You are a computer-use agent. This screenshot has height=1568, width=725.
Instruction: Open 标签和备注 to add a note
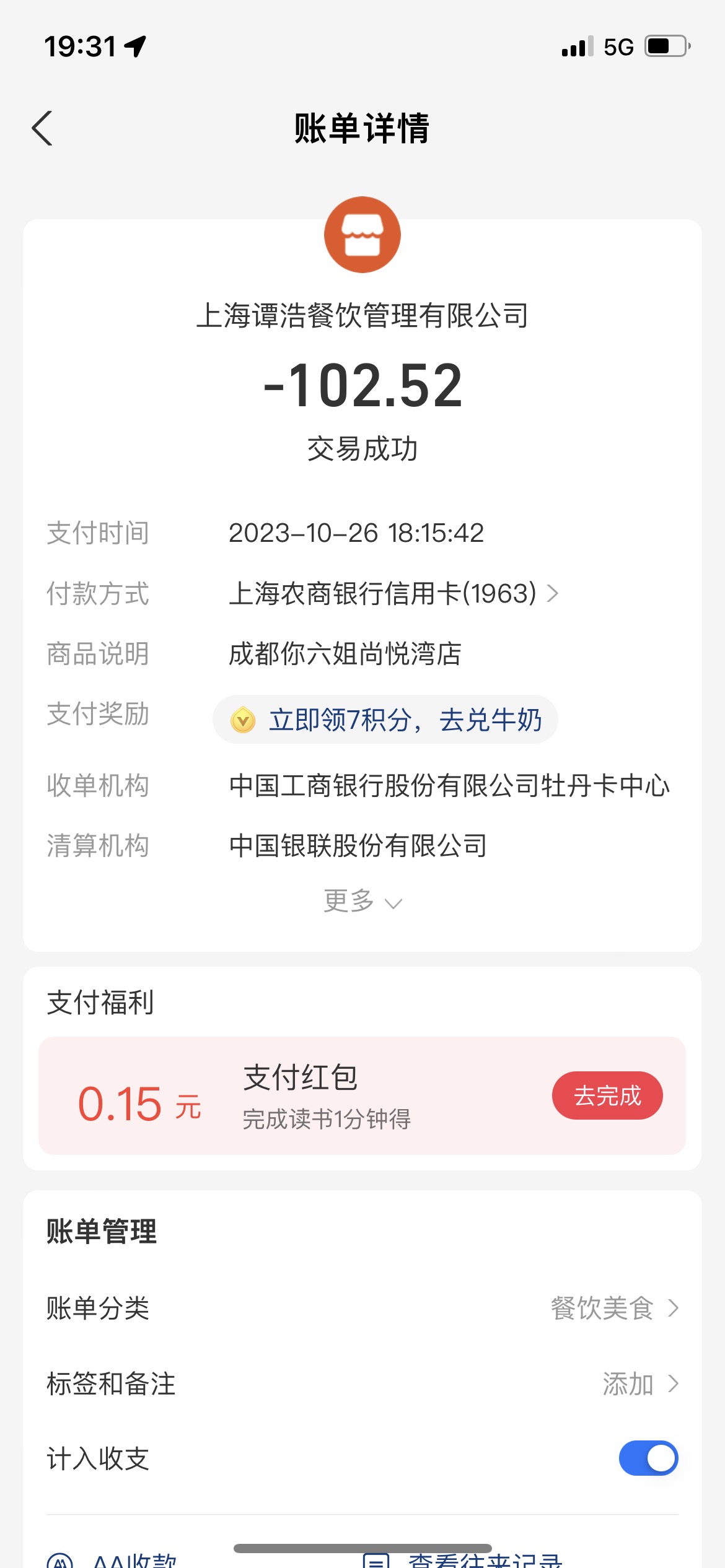click(362, 1383)
